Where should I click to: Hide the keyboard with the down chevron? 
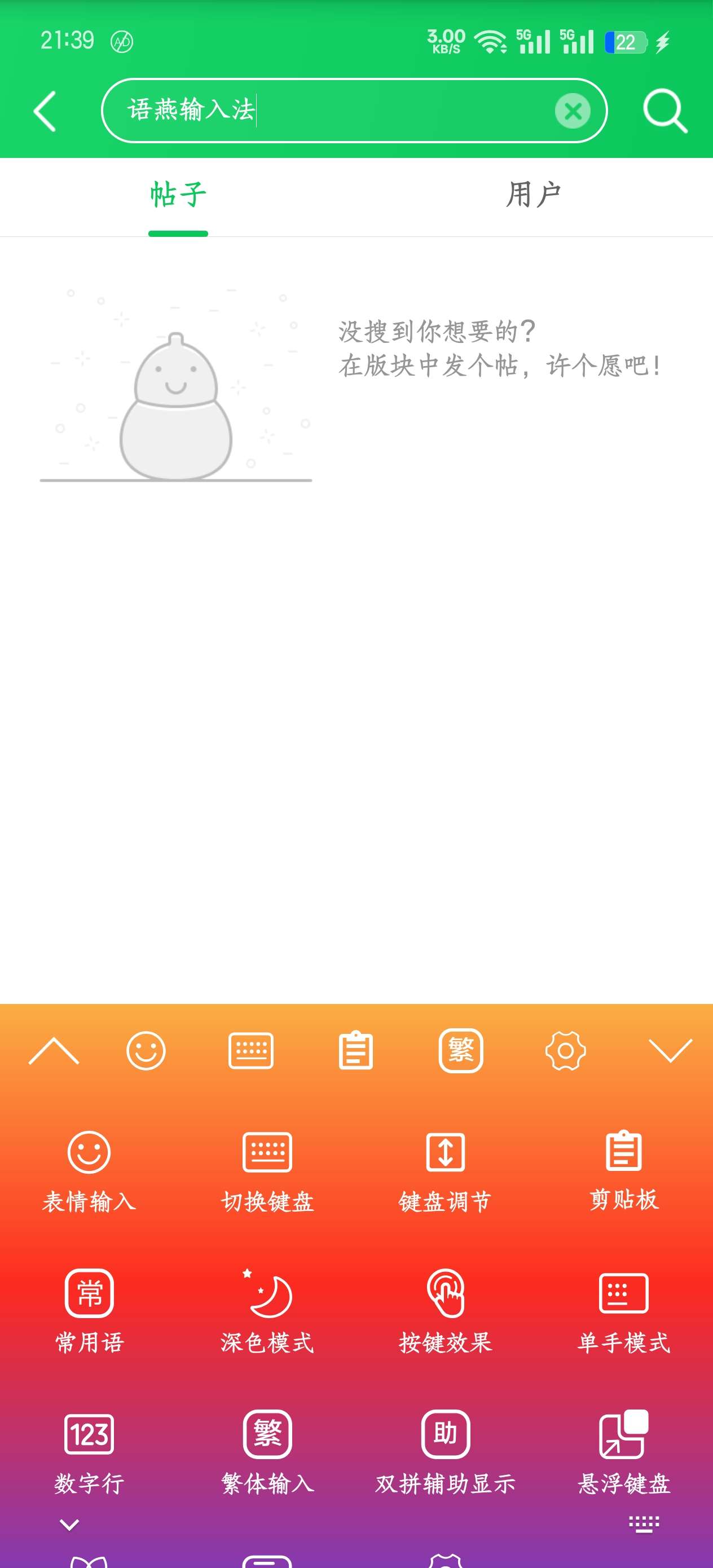[670, 1051]
